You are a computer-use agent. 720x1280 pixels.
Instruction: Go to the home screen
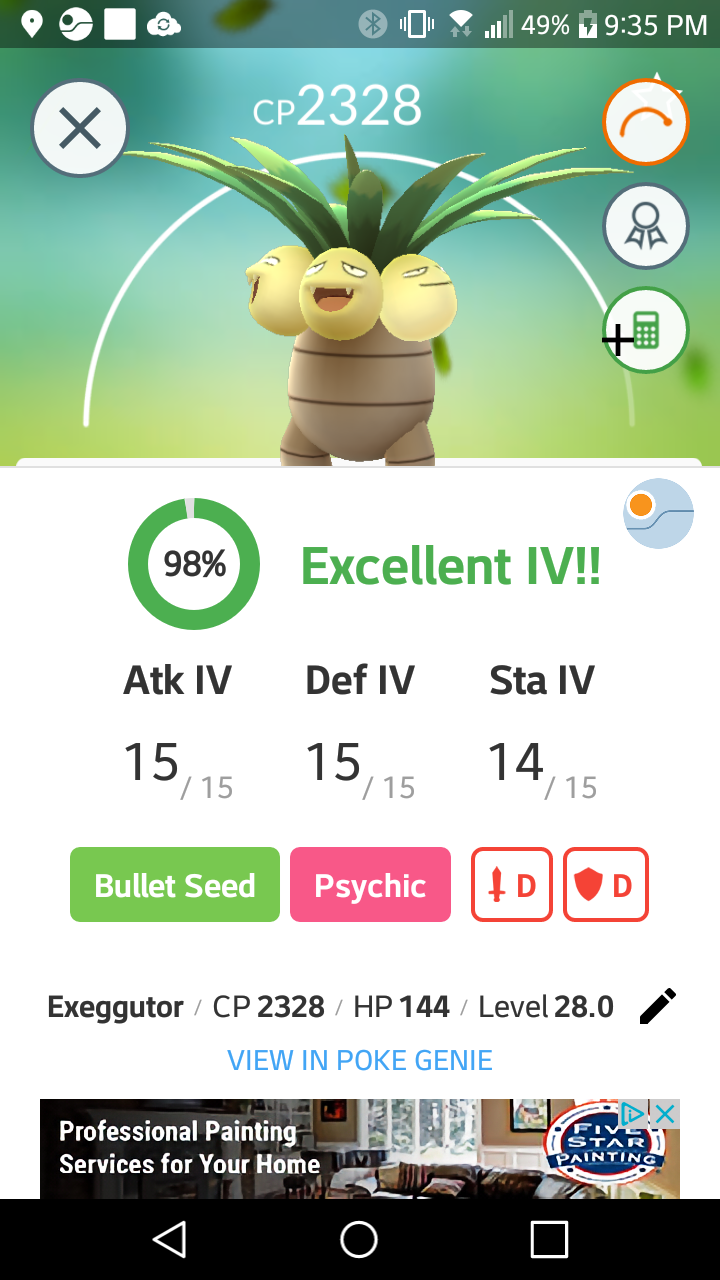point(359,1240)
